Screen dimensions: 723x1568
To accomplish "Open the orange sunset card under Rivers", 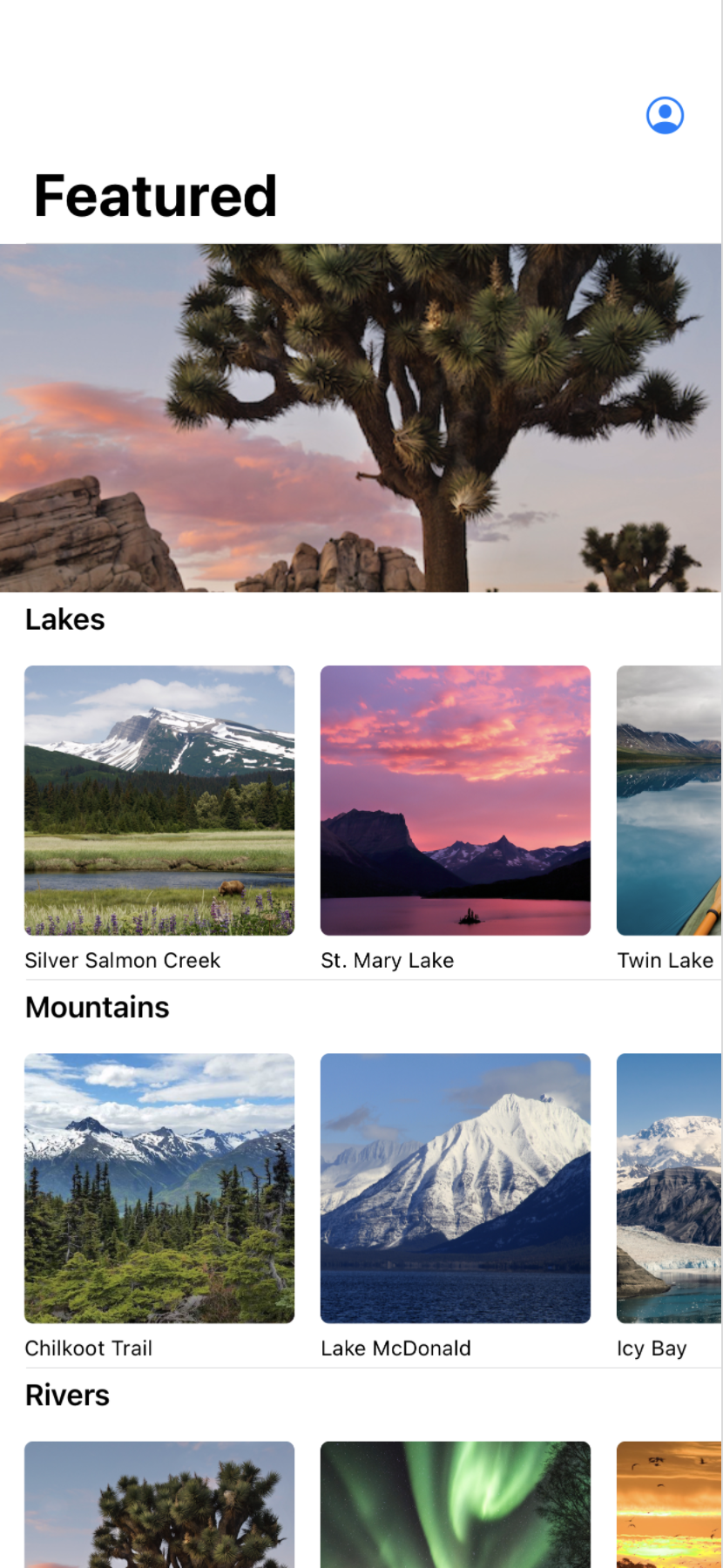I will coord(669,1504).
